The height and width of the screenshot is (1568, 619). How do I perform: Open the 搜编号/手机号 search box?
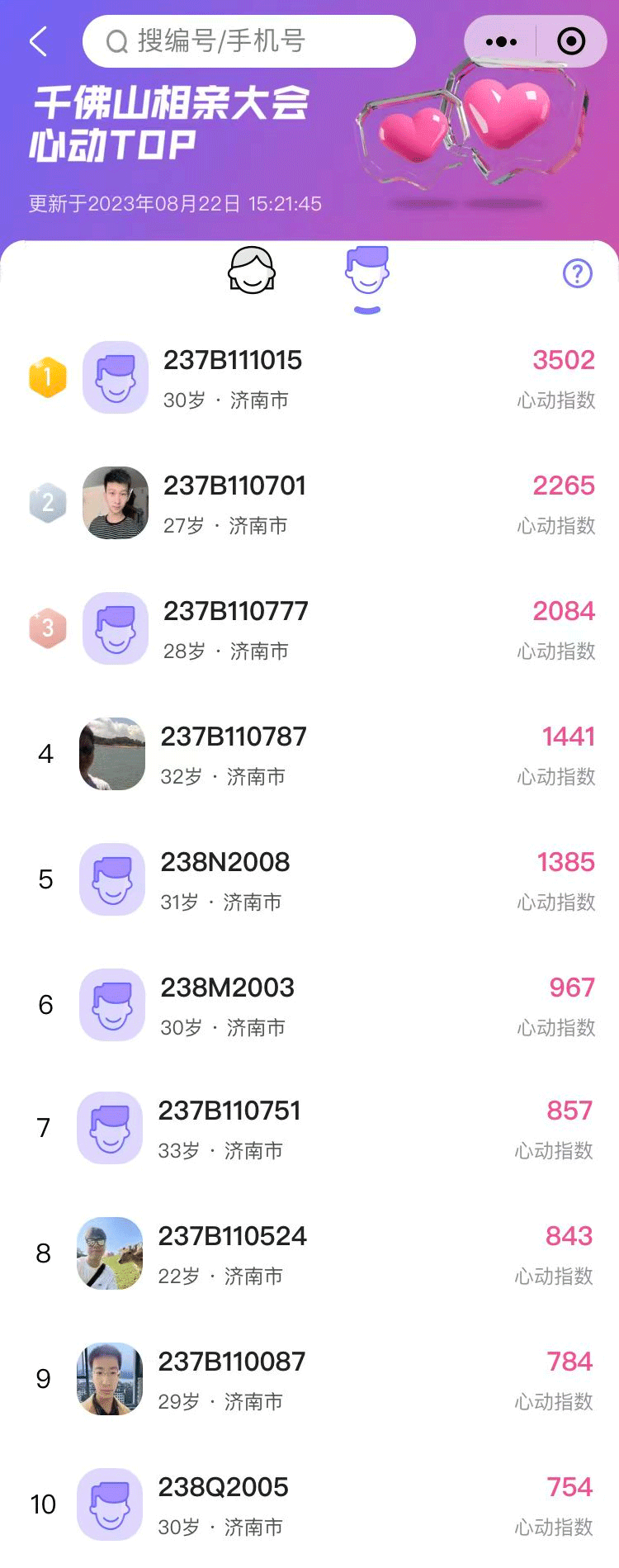coord(248,41)
